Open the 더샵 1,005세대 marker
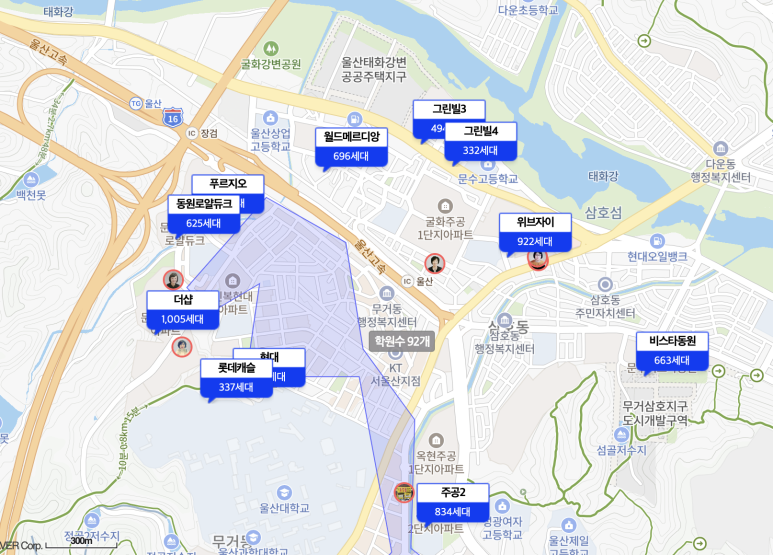Screen dimensions: 773x555 click(x=182, y=309)
